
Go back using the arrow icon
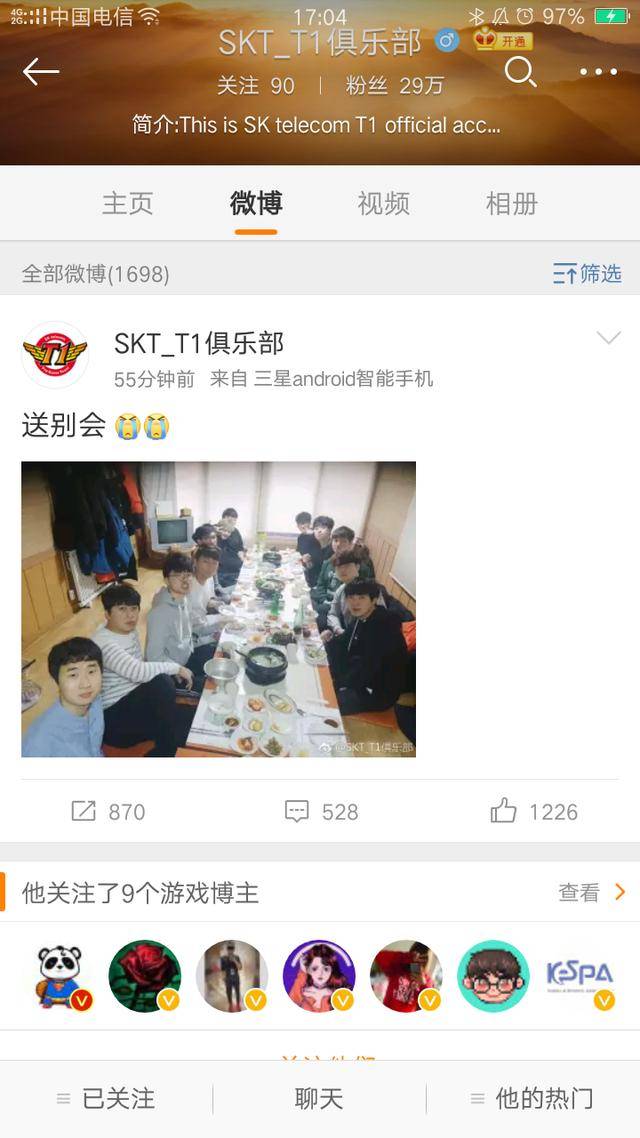point(41,72)
